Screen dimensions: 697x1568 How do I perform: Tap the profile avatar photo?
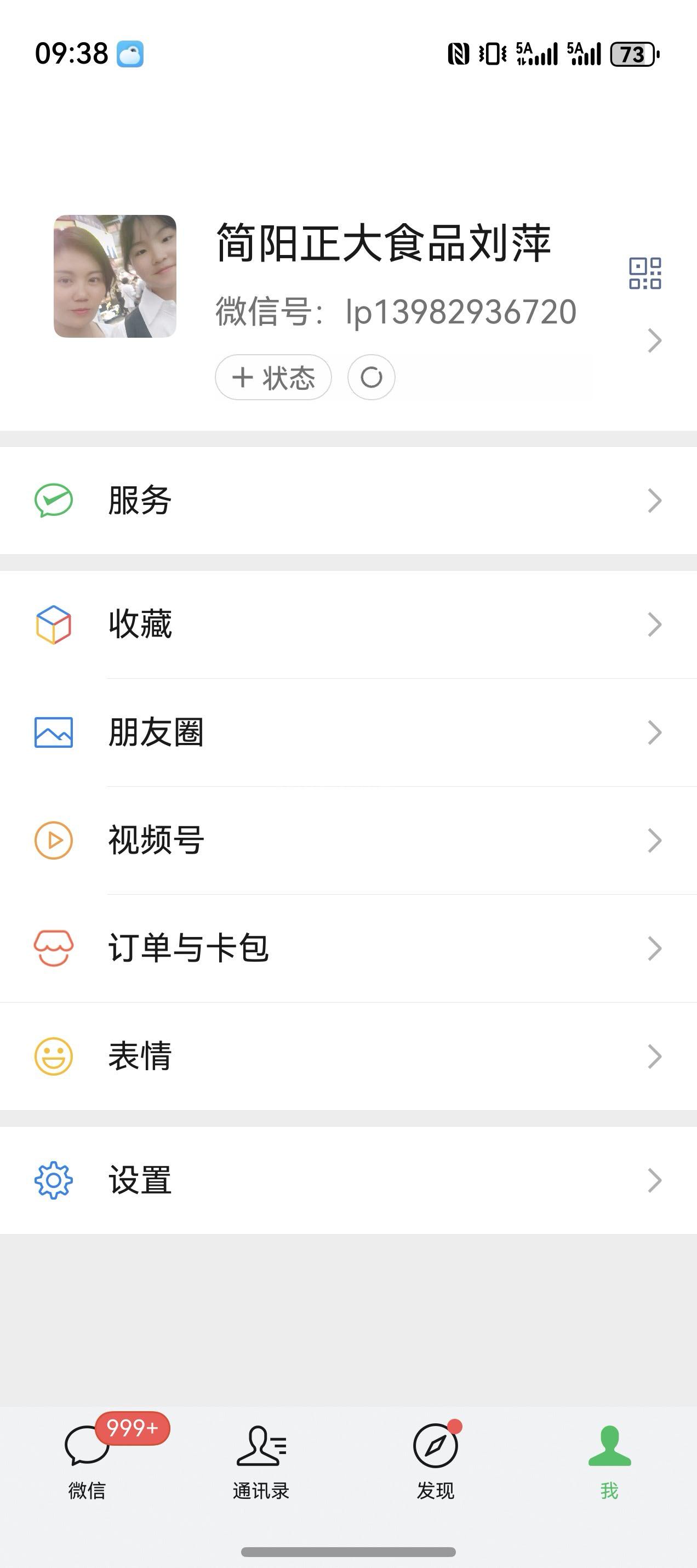(x=115, y=276)
